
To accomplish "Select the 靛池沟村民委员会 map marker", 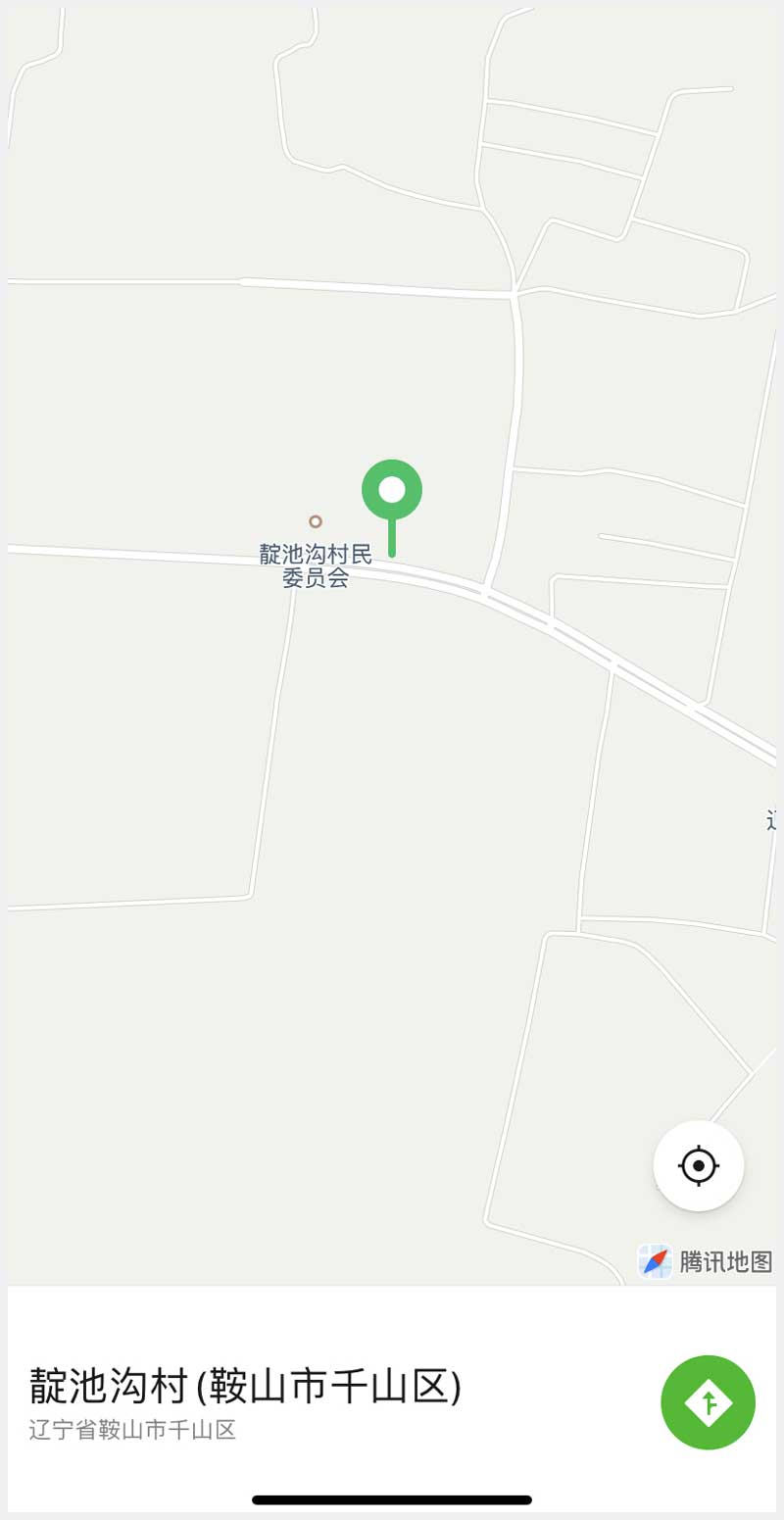I will pyautogui.click(x=316, y=522).
